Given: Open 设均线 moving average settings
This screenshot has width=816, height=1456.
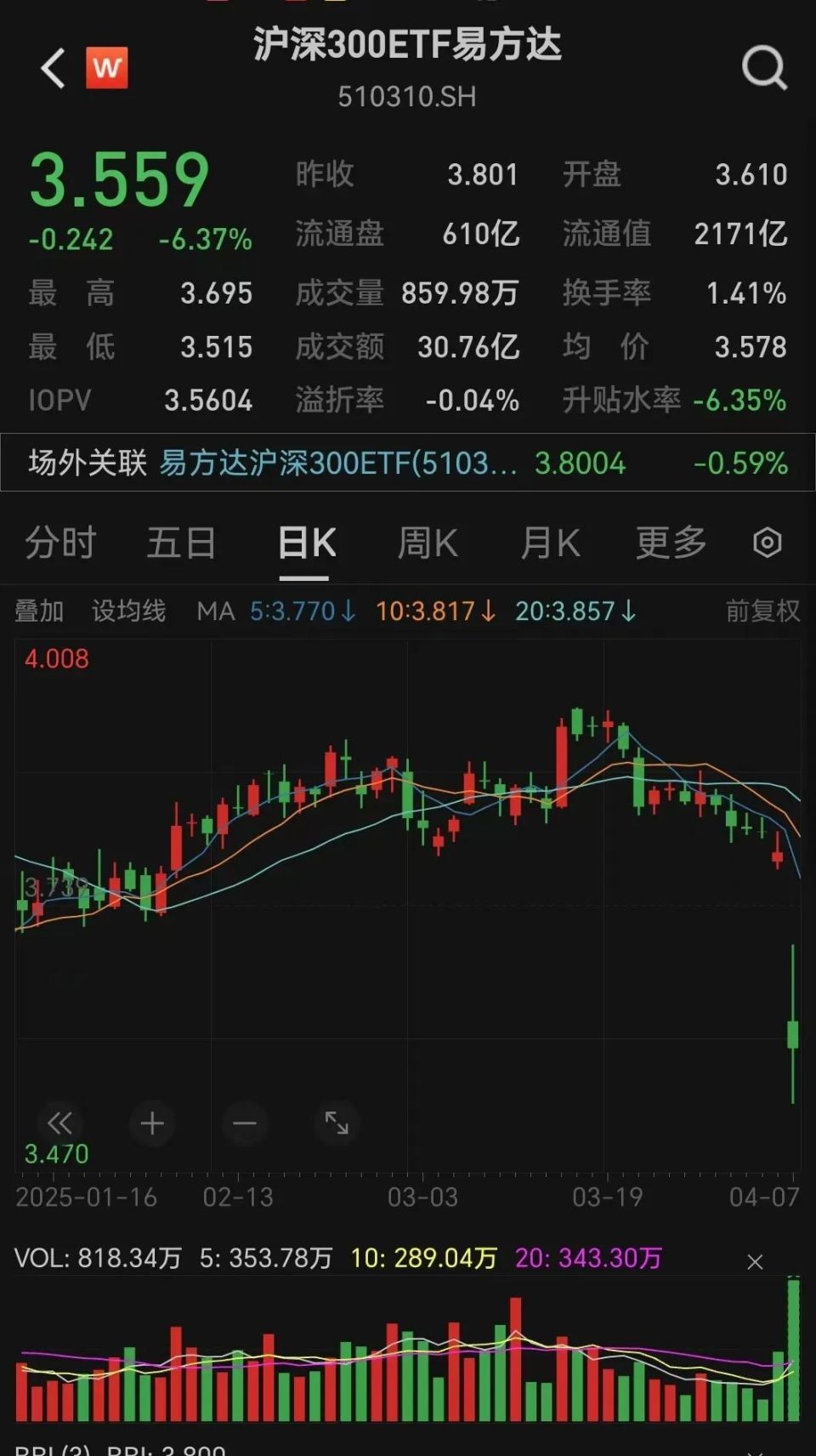Looking at the screenshot, I should coord(128,611).
